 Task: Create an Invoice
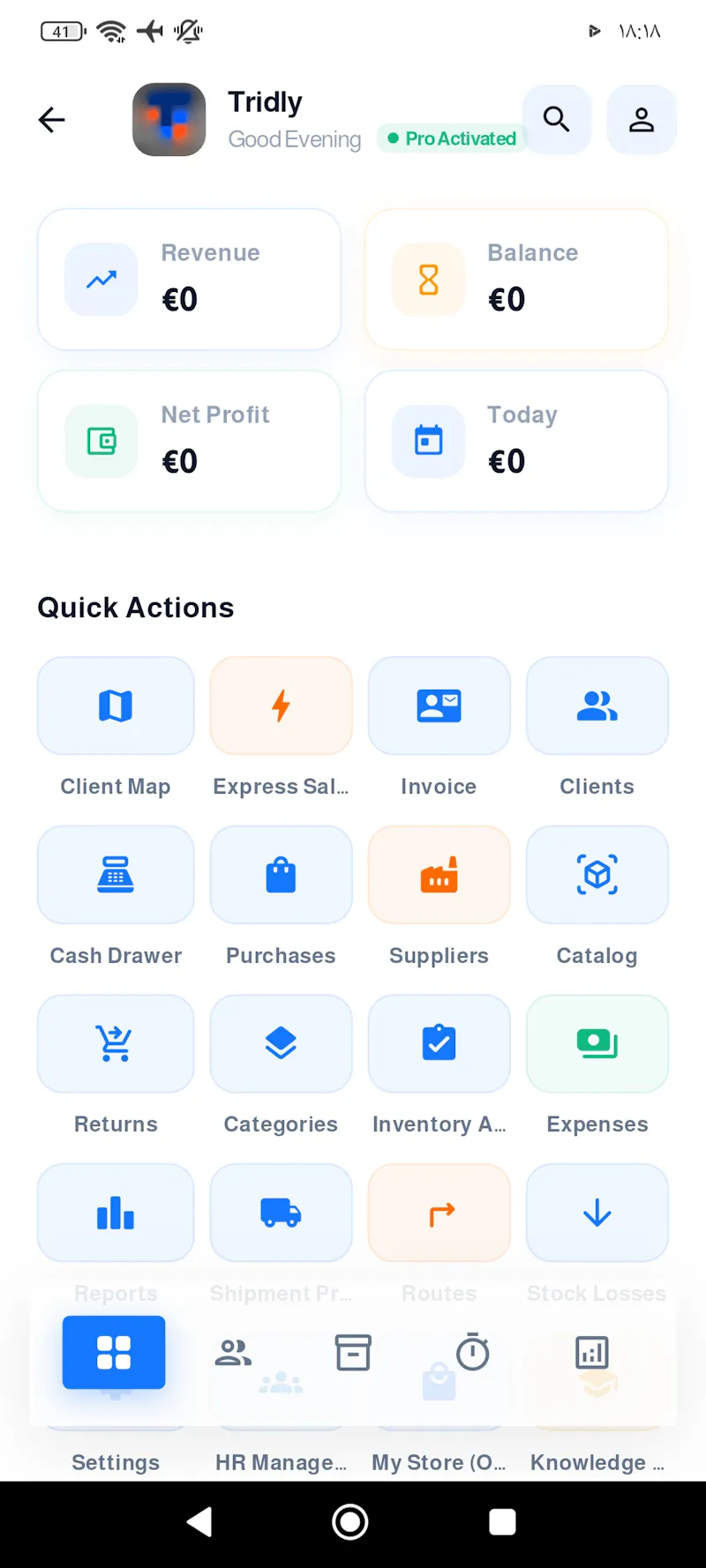pos(439,706)
